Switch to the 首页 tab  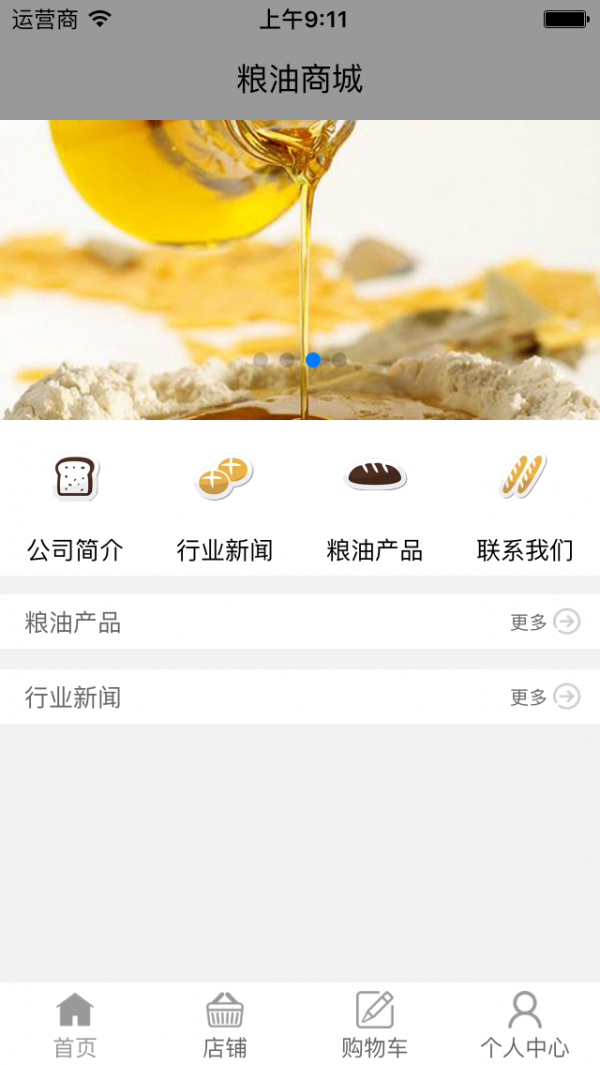click(75, 1025)
